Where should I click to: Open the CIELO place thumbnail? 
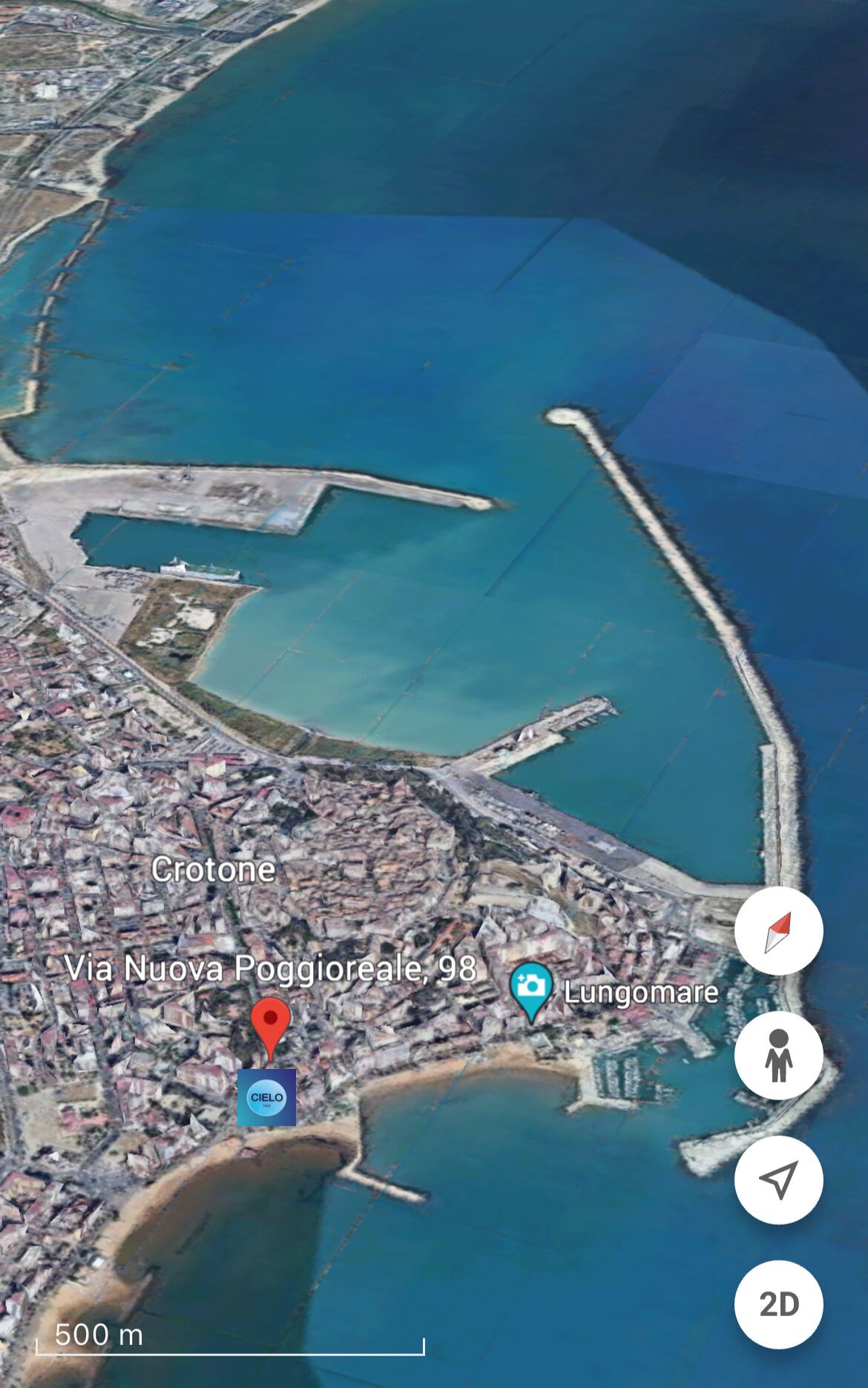pos(266,1097)
